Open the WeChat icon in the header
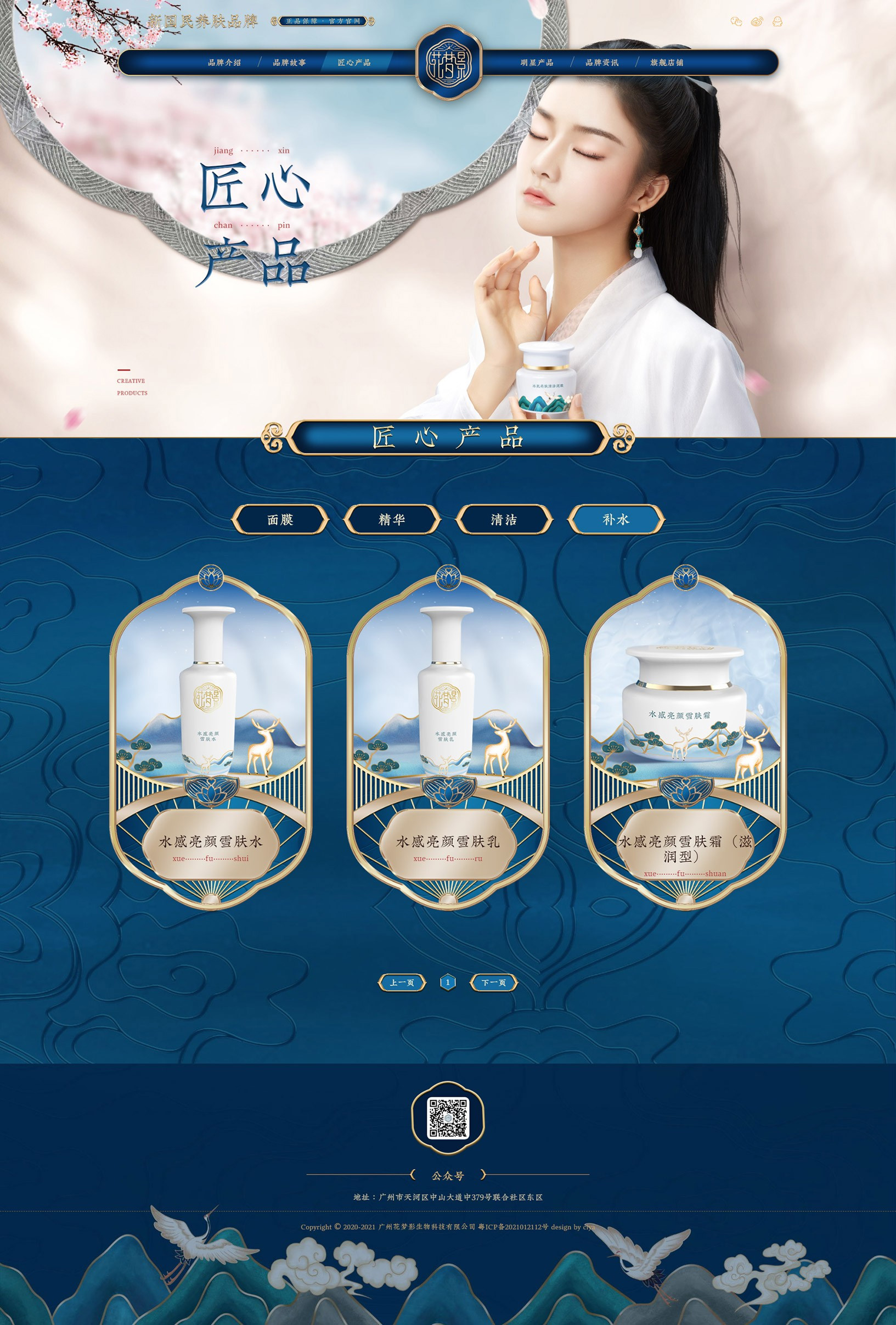The image size is (896, 1325). pos(736,21)
